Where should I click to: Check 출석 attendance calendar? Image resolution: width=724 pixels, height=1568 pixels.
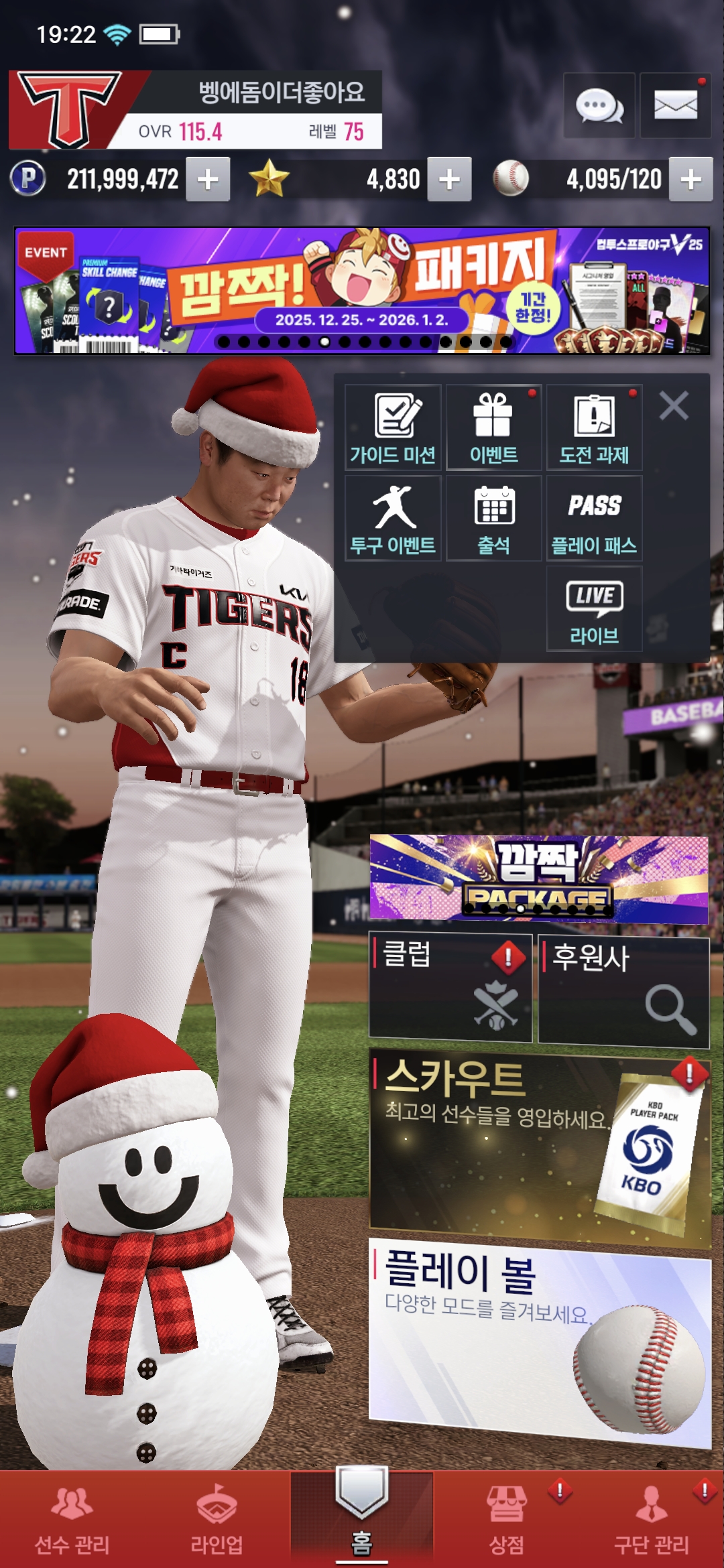click(493, 519)
